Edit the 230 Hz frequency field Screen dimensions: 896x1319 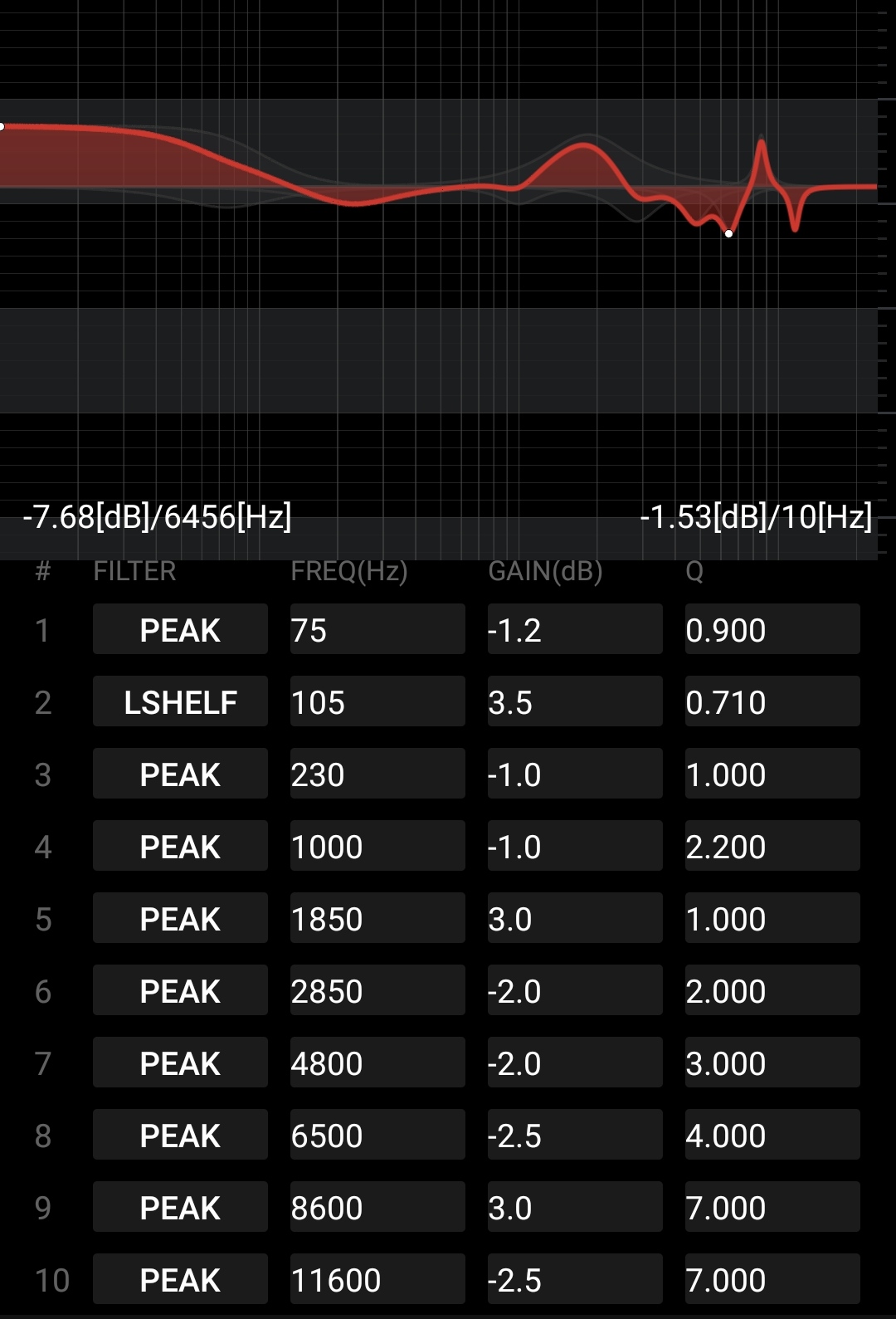(x=377, y=774)
